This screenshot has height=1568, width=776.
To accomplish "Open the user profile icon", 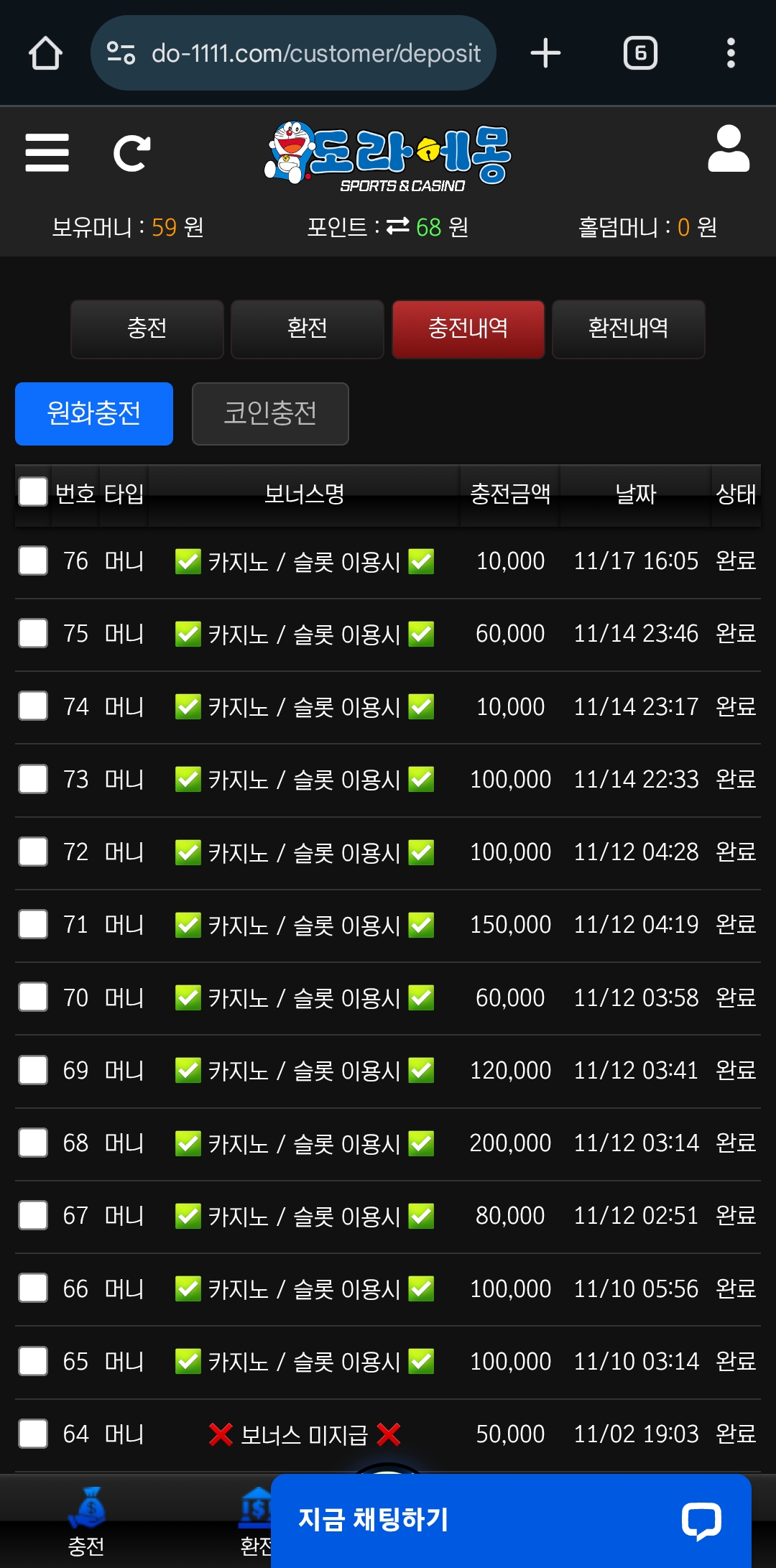I will [x=728, y=149].
